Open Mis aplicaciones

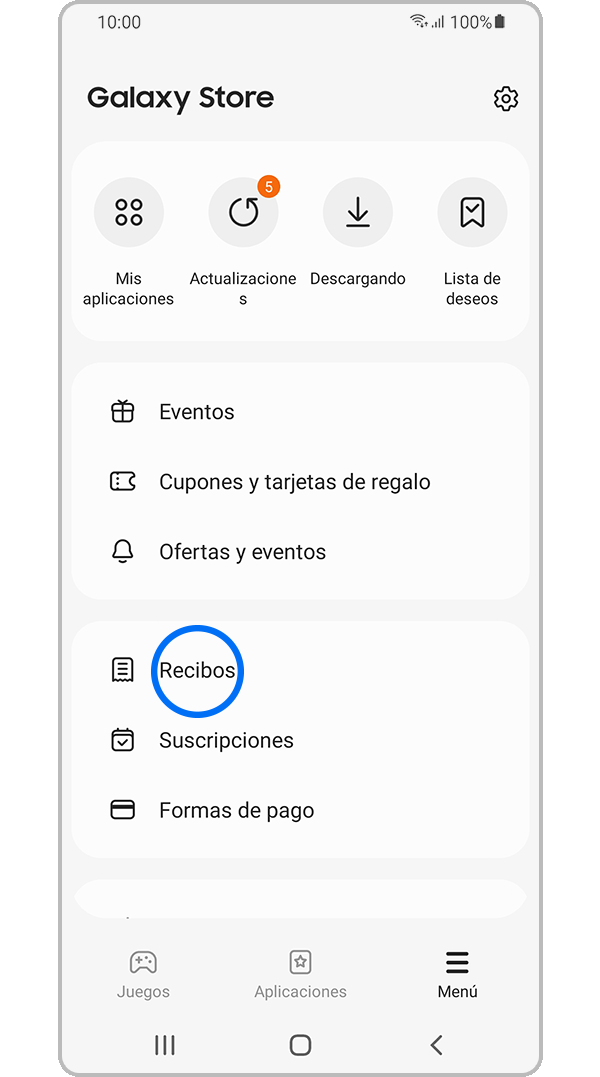(x=129, y=213)
